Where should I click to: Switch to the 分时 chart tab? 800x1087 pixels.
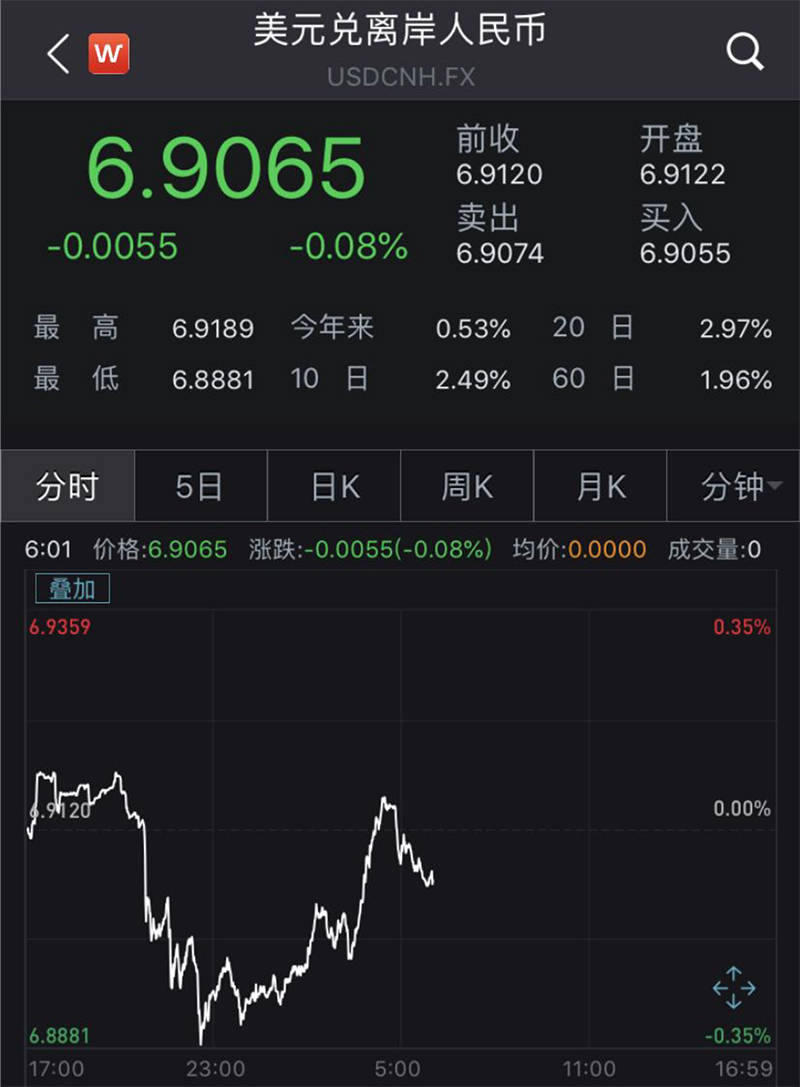(x=67, y=487)
